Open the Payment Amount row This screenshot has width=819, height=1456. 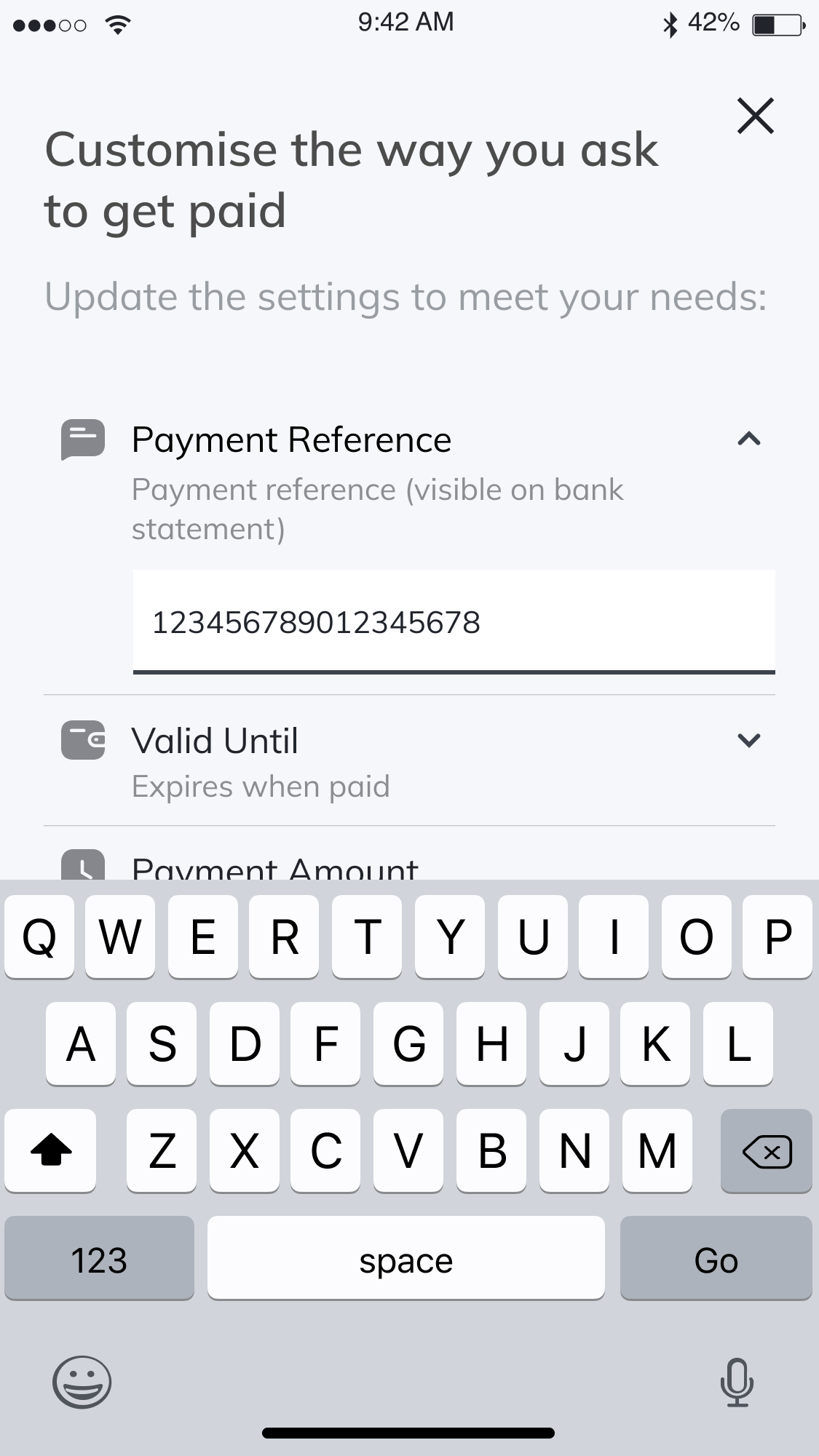(275, 867)
